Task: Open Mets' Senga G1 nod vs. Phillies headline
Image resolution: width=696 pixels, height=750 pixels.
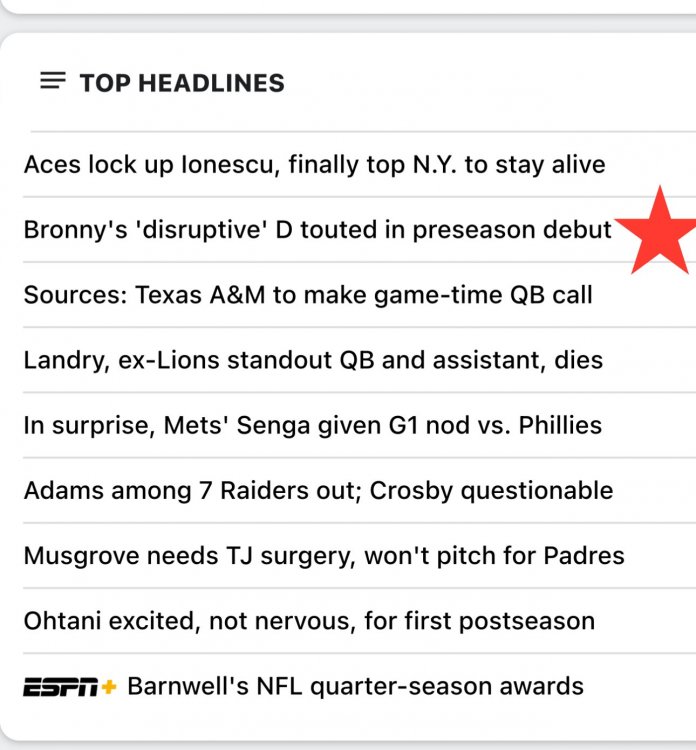Action: 312,425
